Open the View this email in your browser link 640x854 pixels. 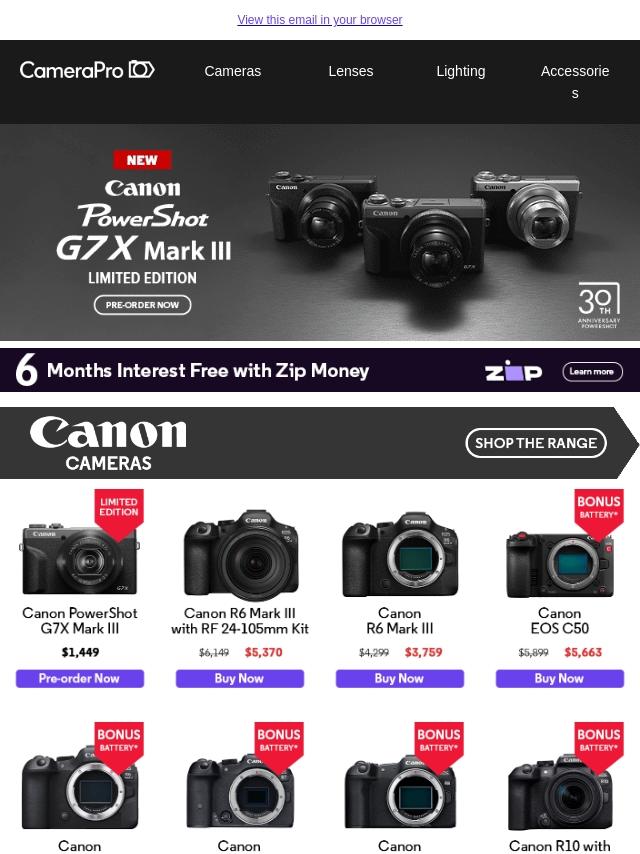(x=320, y=20)
